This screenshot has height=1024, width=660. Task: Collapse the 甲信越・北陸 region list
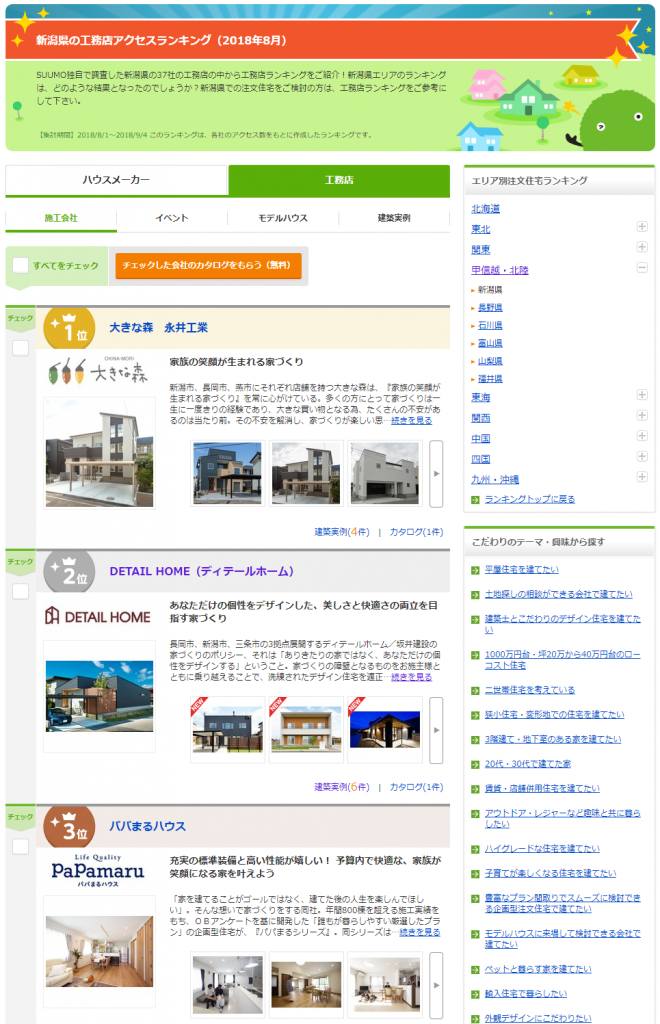tap(642, 269)
